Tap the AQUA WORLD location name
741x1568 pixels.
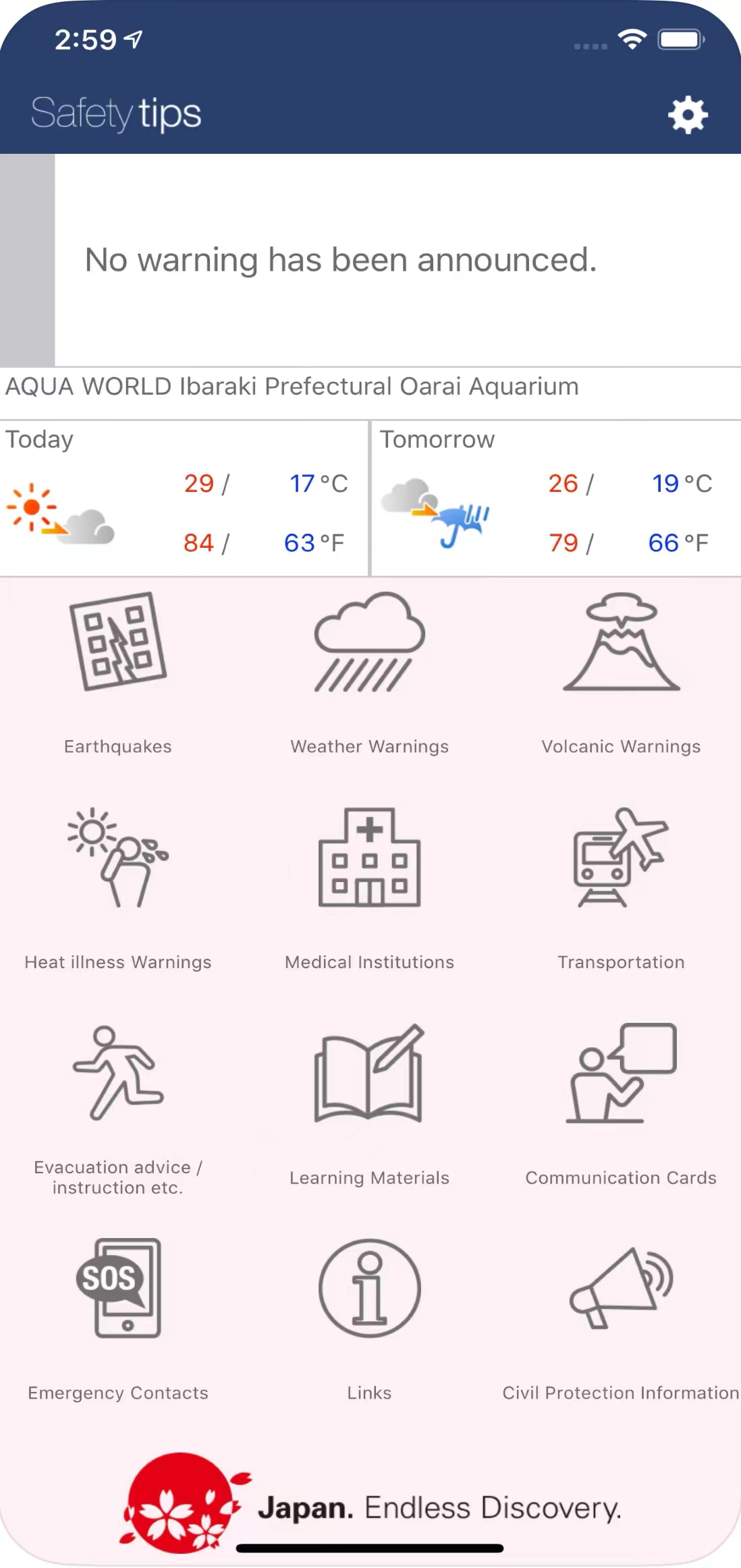point(292,387)
